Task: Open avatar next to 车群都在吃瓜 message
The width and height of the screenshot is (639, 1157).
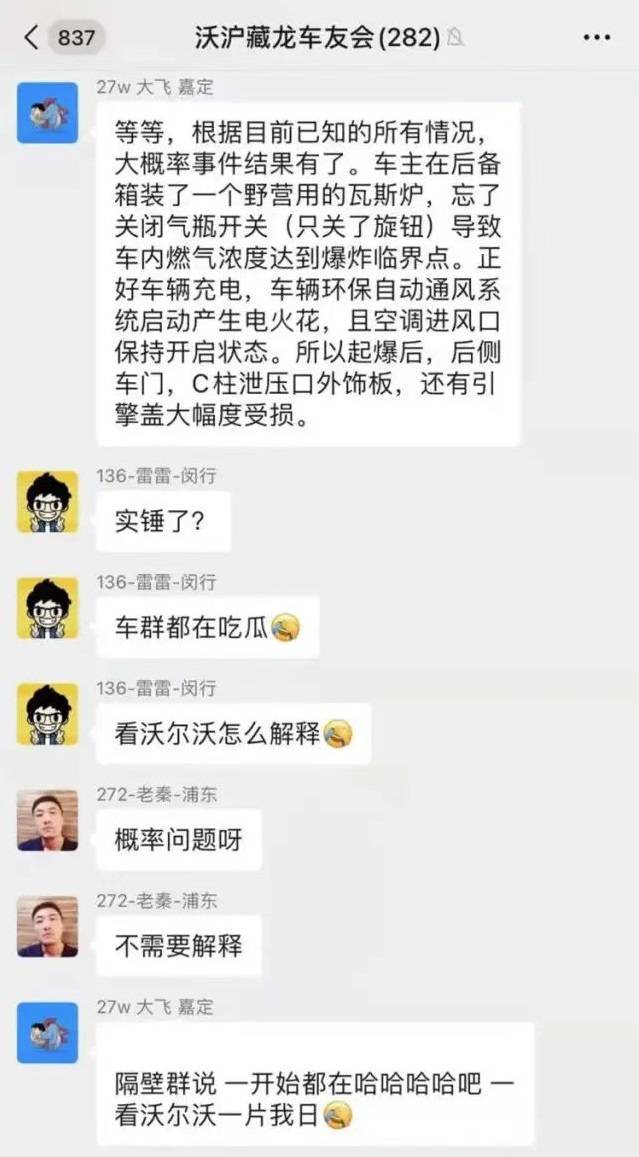Action: click(47, 608)
